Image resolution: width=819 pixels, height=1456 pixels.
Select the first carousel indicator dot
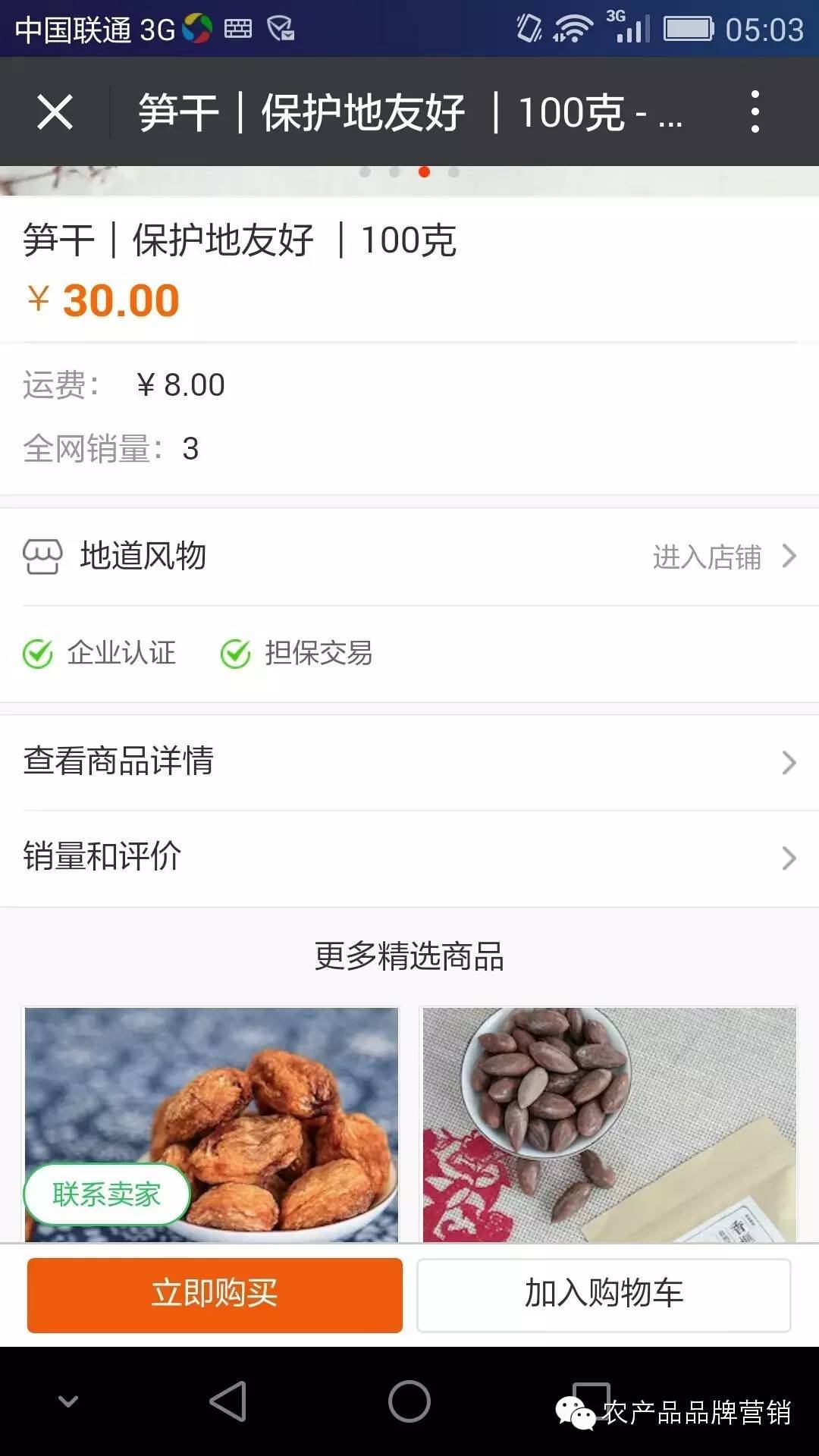tap(363, 173)
